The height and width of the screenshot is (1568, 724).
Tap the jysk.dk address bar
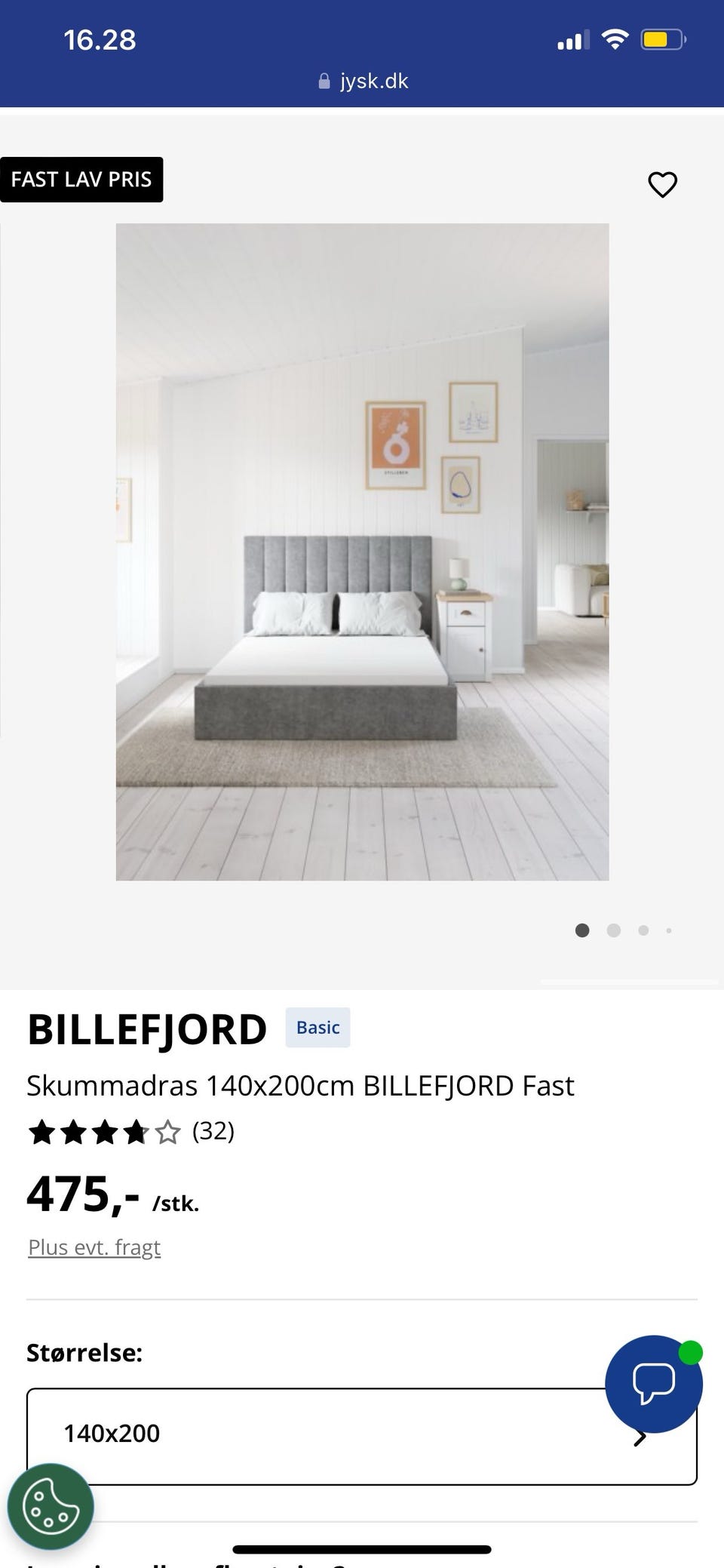click(x=373, y=81)
